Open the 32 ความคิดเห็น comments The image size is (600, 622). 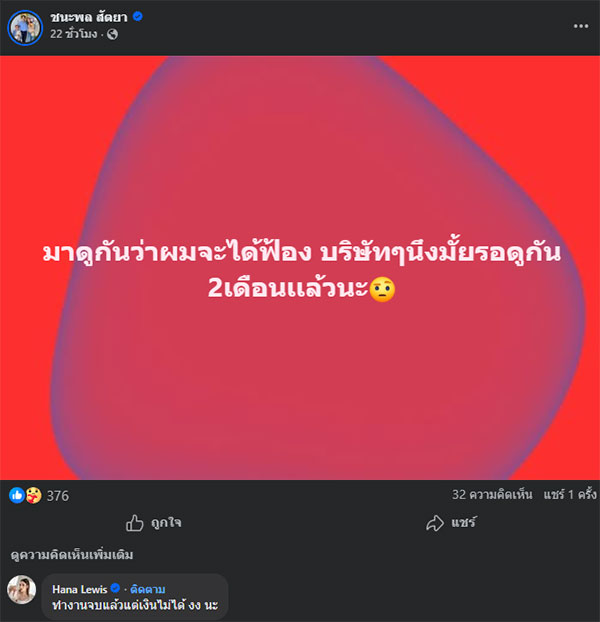[x=494, y=495]
